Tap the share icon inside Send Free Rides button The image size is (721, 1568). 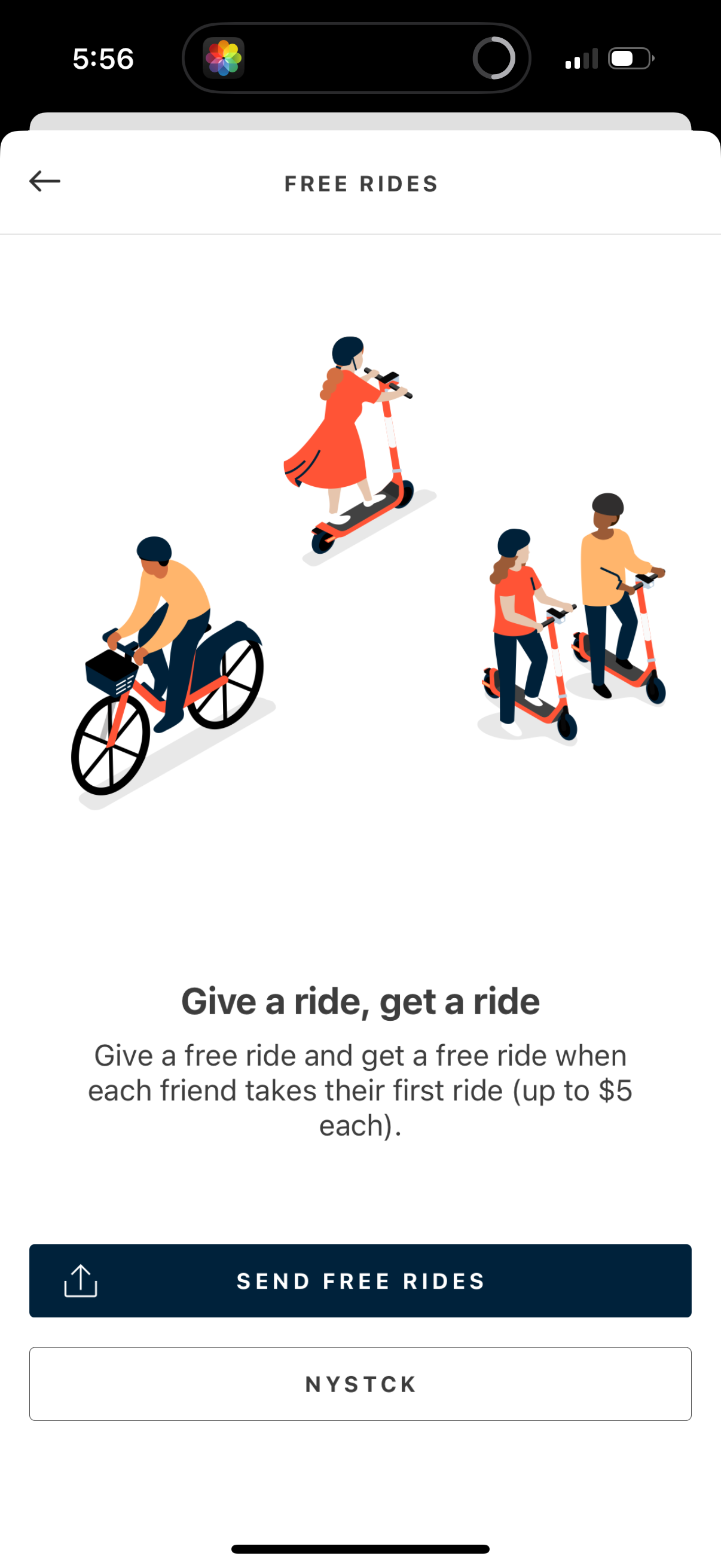point(80,1280)
